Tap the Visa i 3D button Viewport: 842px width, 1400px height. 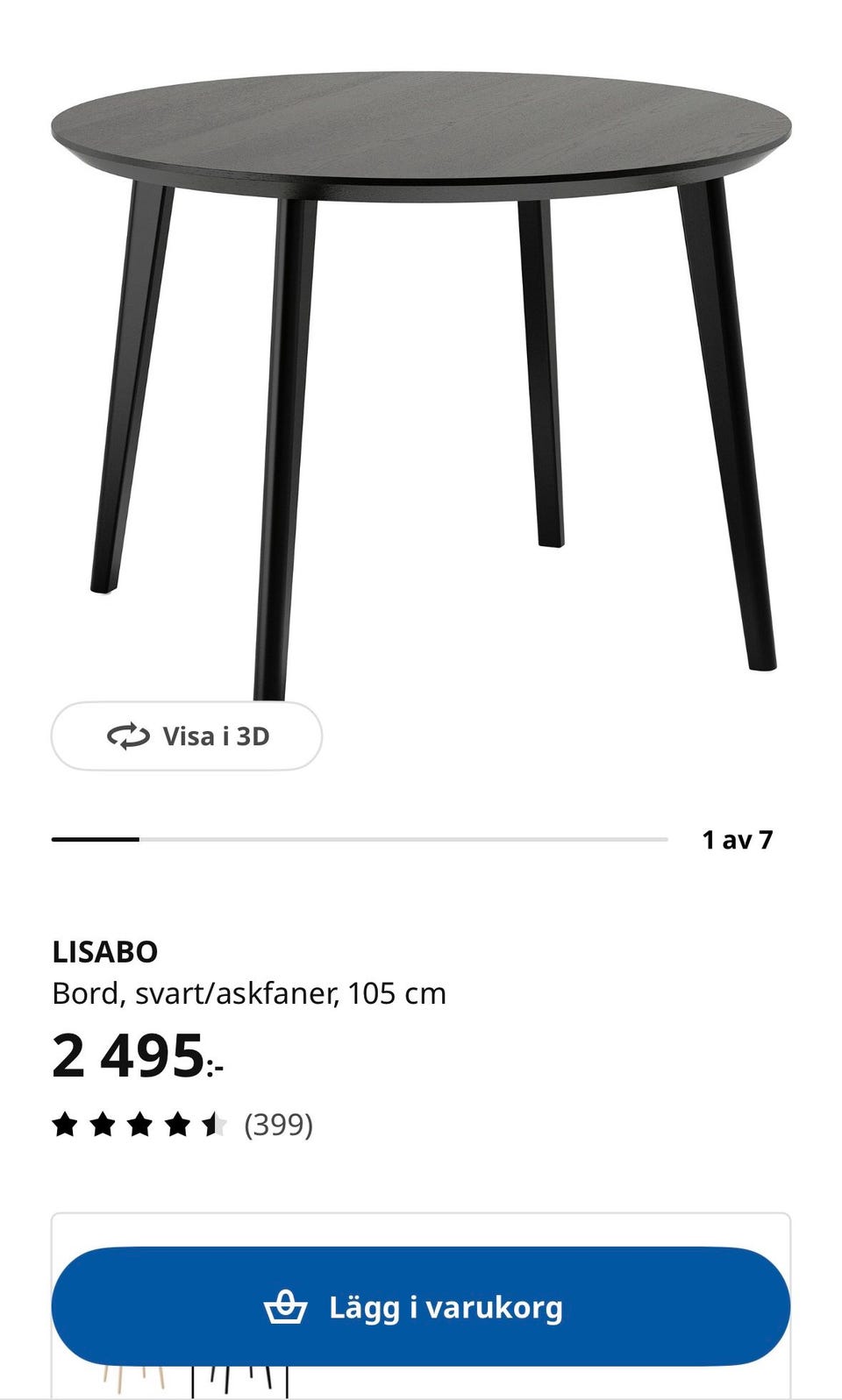[187, 736]
